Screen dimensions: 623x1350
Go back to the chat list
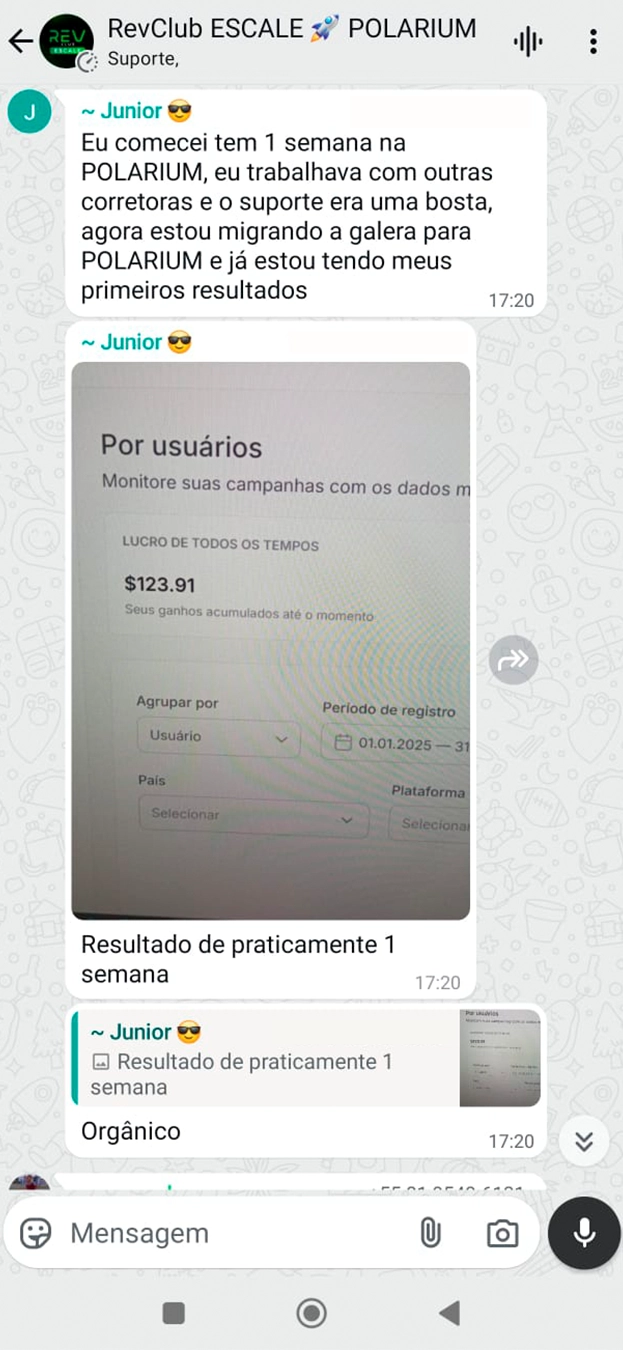[19, 41]
